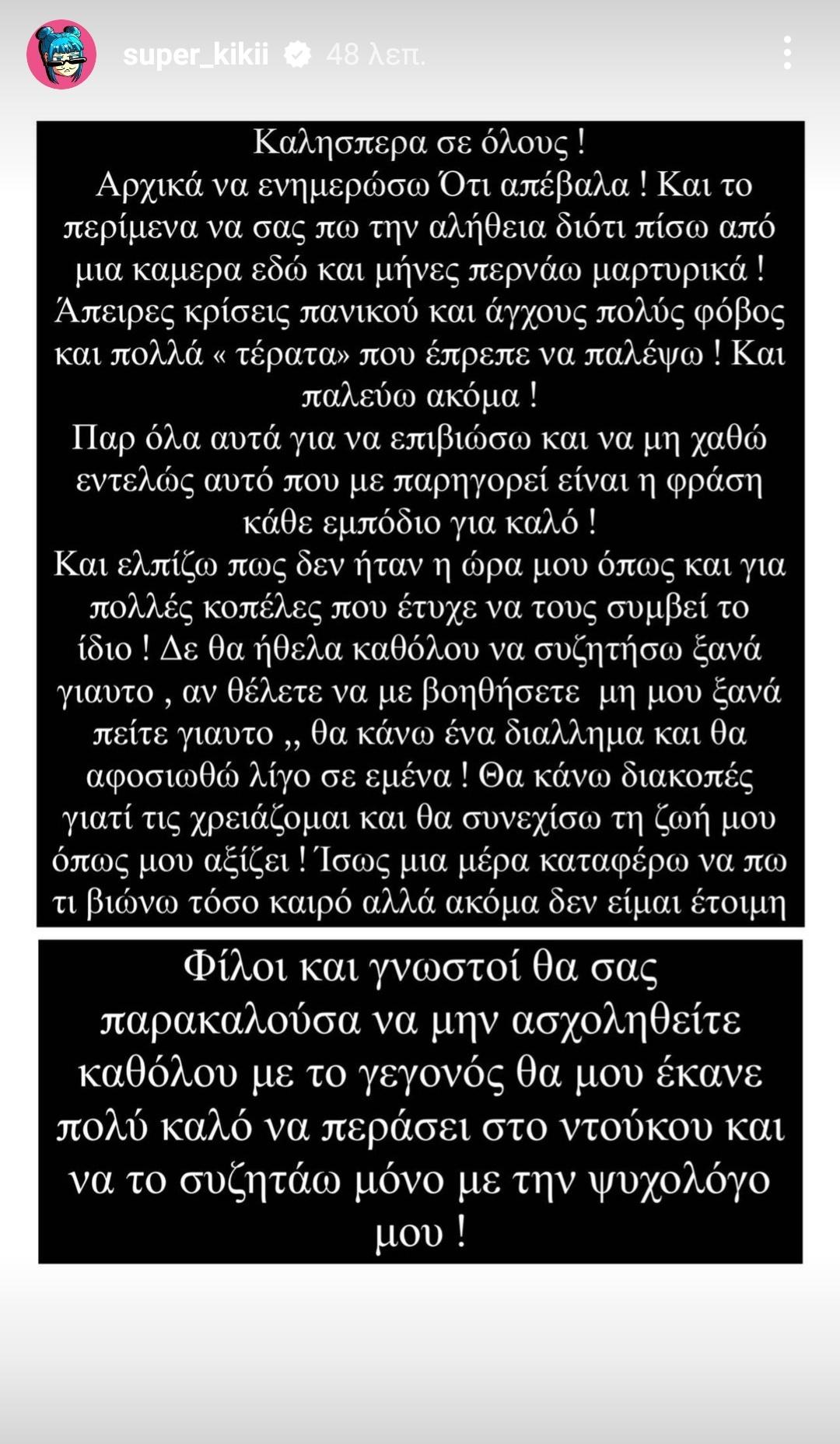Open the story overflow menu
Screen dimensions: 840x1444
click(x=787, y=54)
